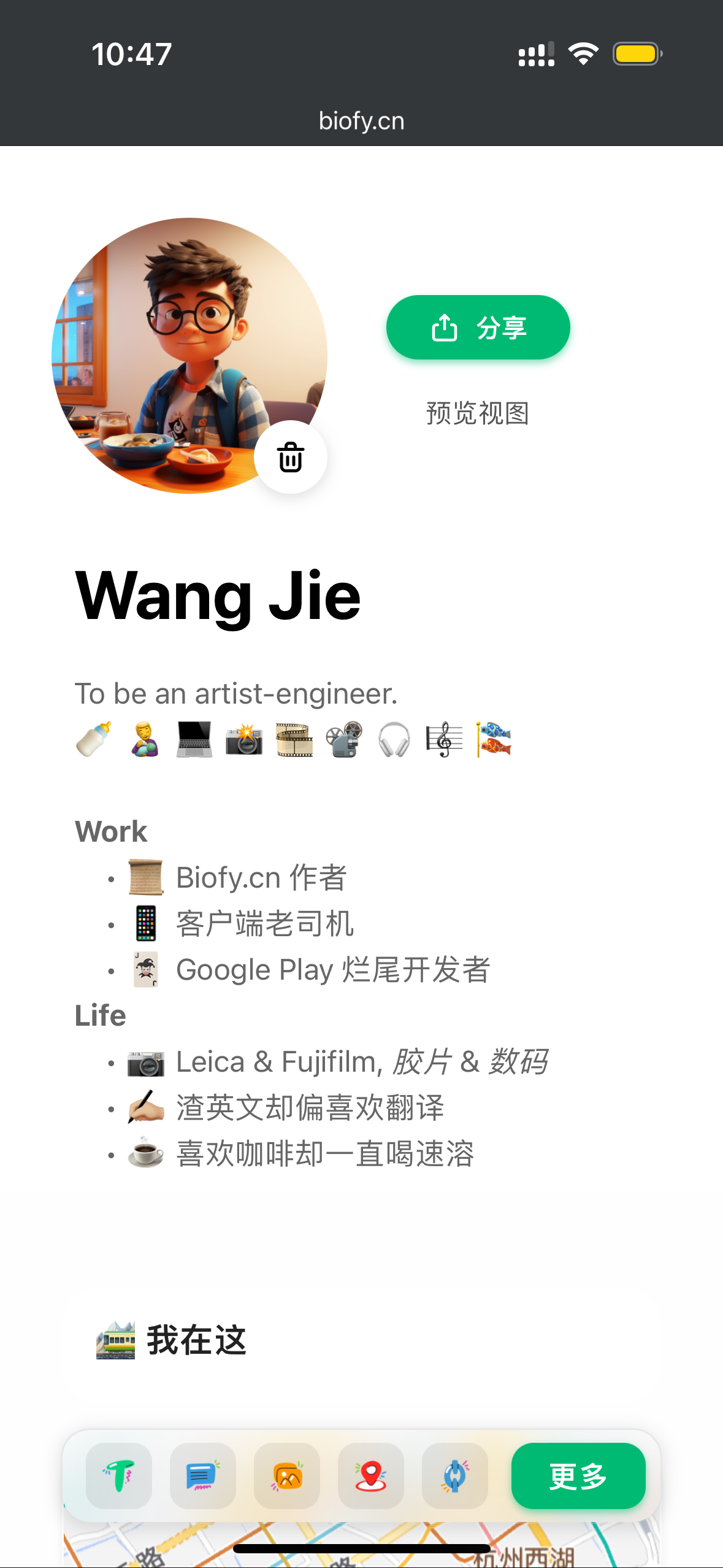Edit the "To be an artist-engineer" bio text

pyautogui.click(x=236, y=694)
